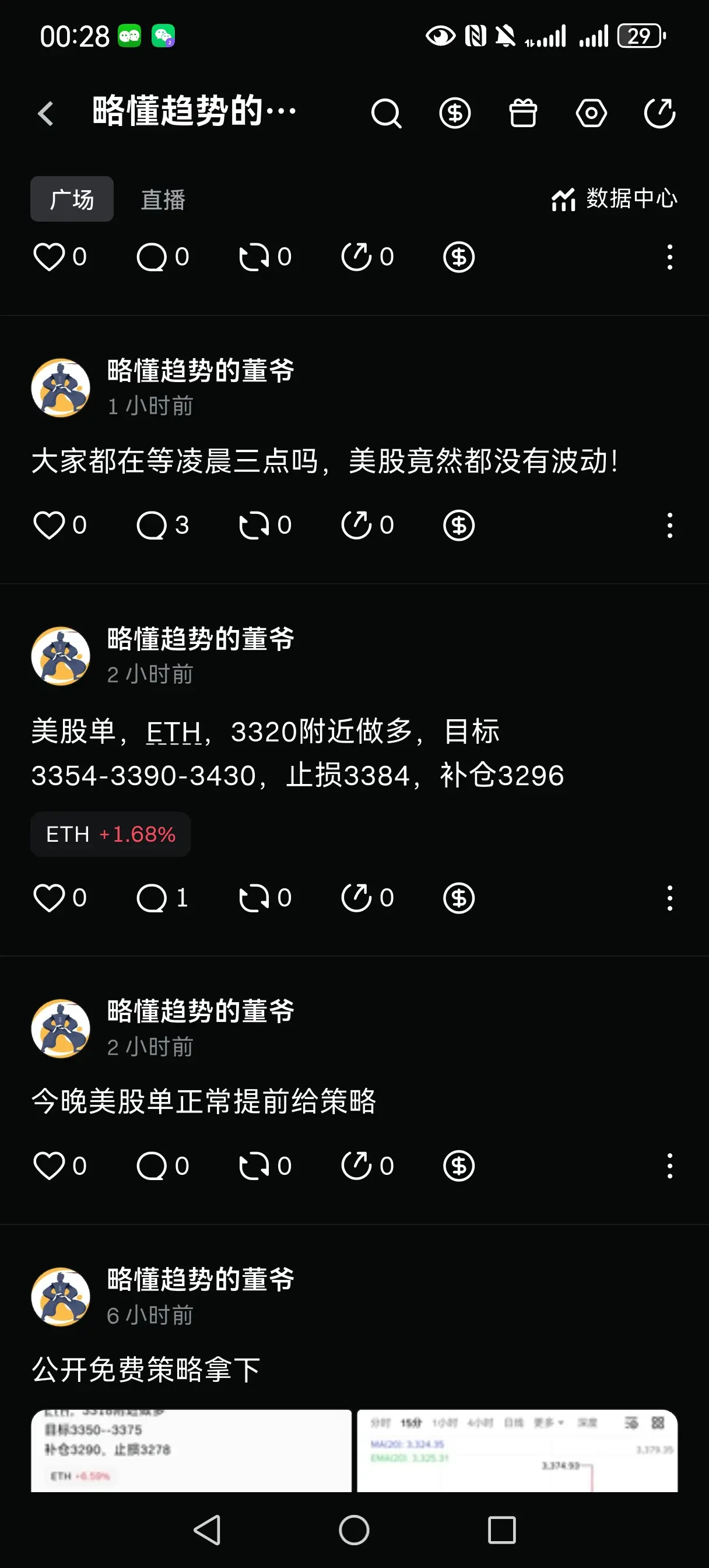Tap the ETH +1.68% price tag
The image size is (709, 1568).
coord(110,834)
